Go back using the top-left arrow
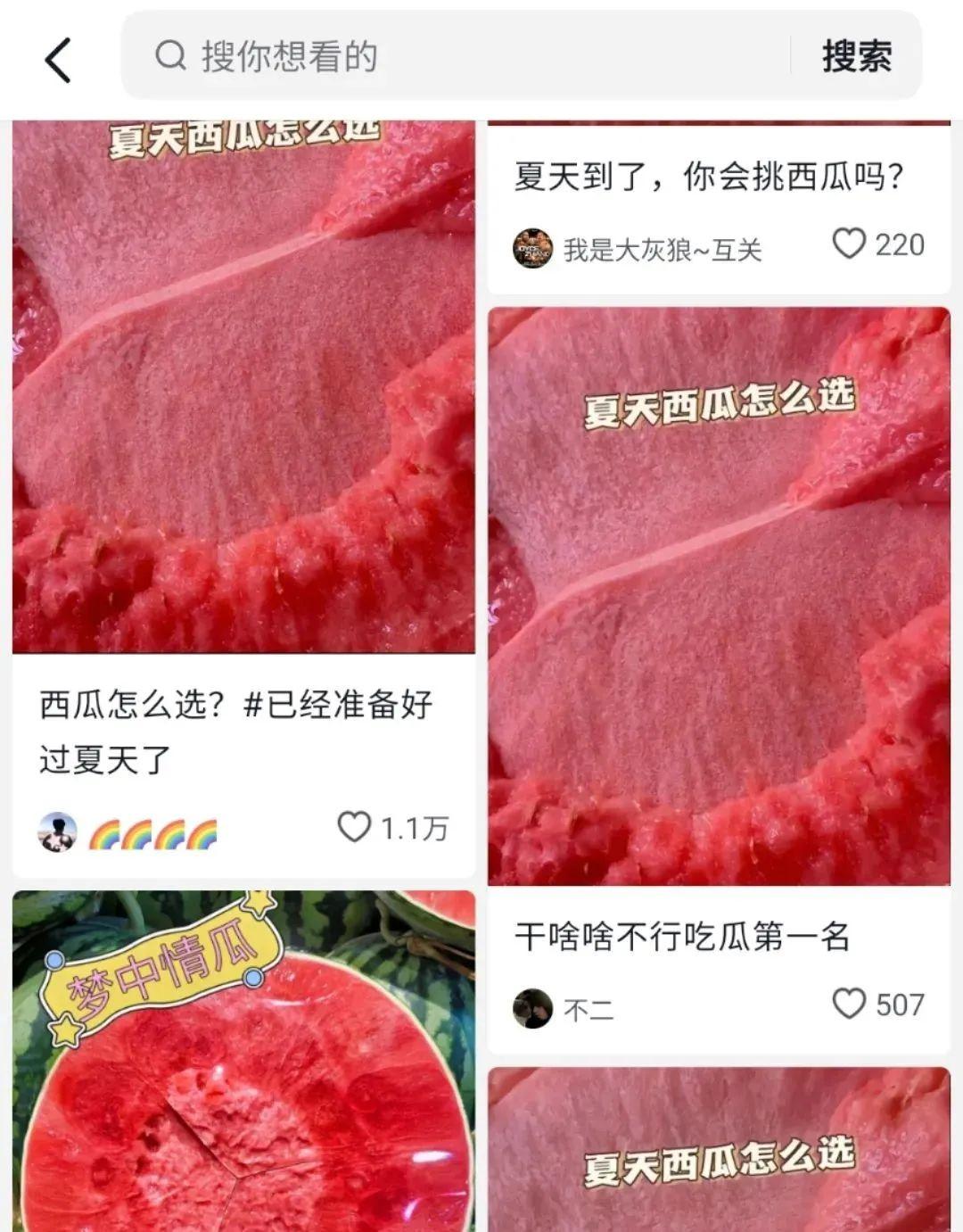 [x=58, y=60]
